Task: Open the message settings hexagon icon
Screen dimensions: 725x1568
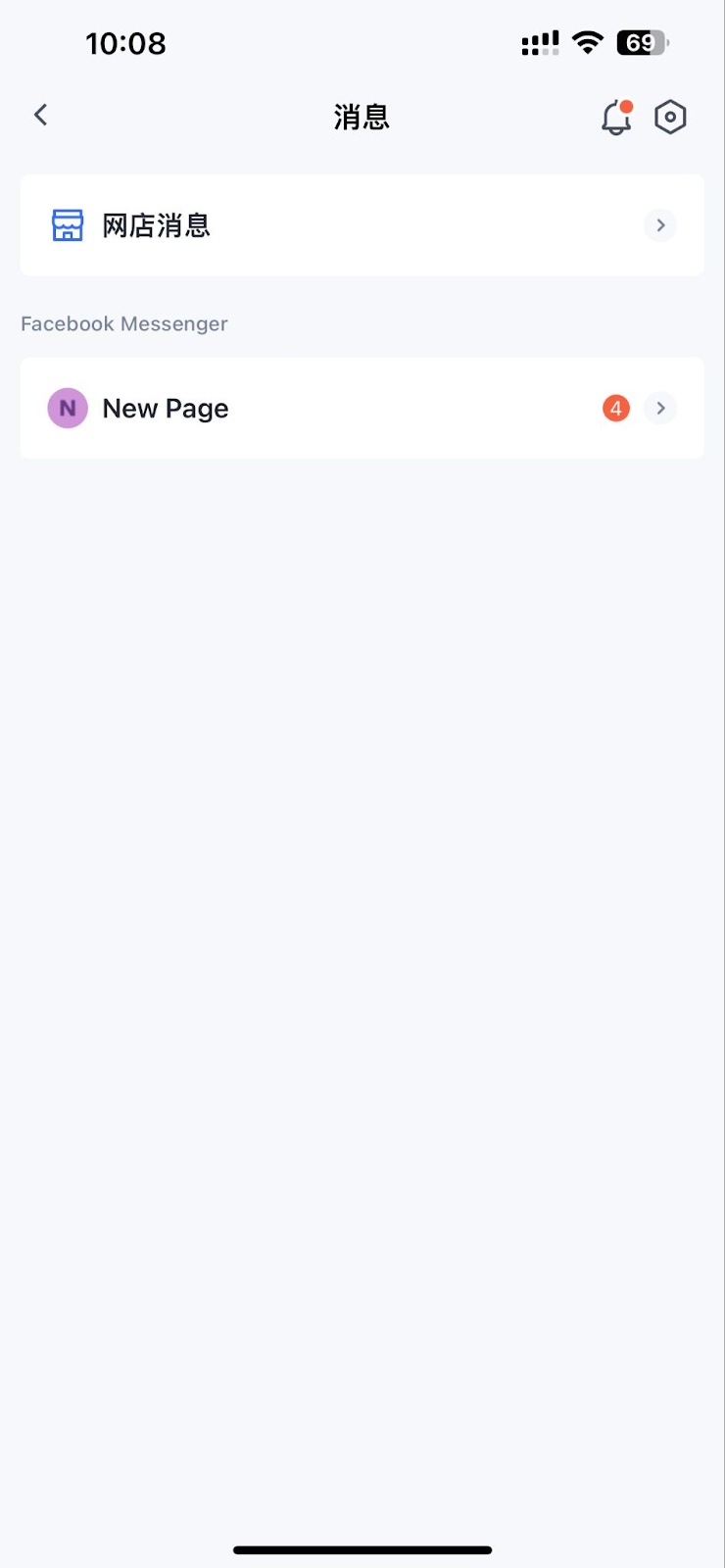Action: (x=670, y=118)
